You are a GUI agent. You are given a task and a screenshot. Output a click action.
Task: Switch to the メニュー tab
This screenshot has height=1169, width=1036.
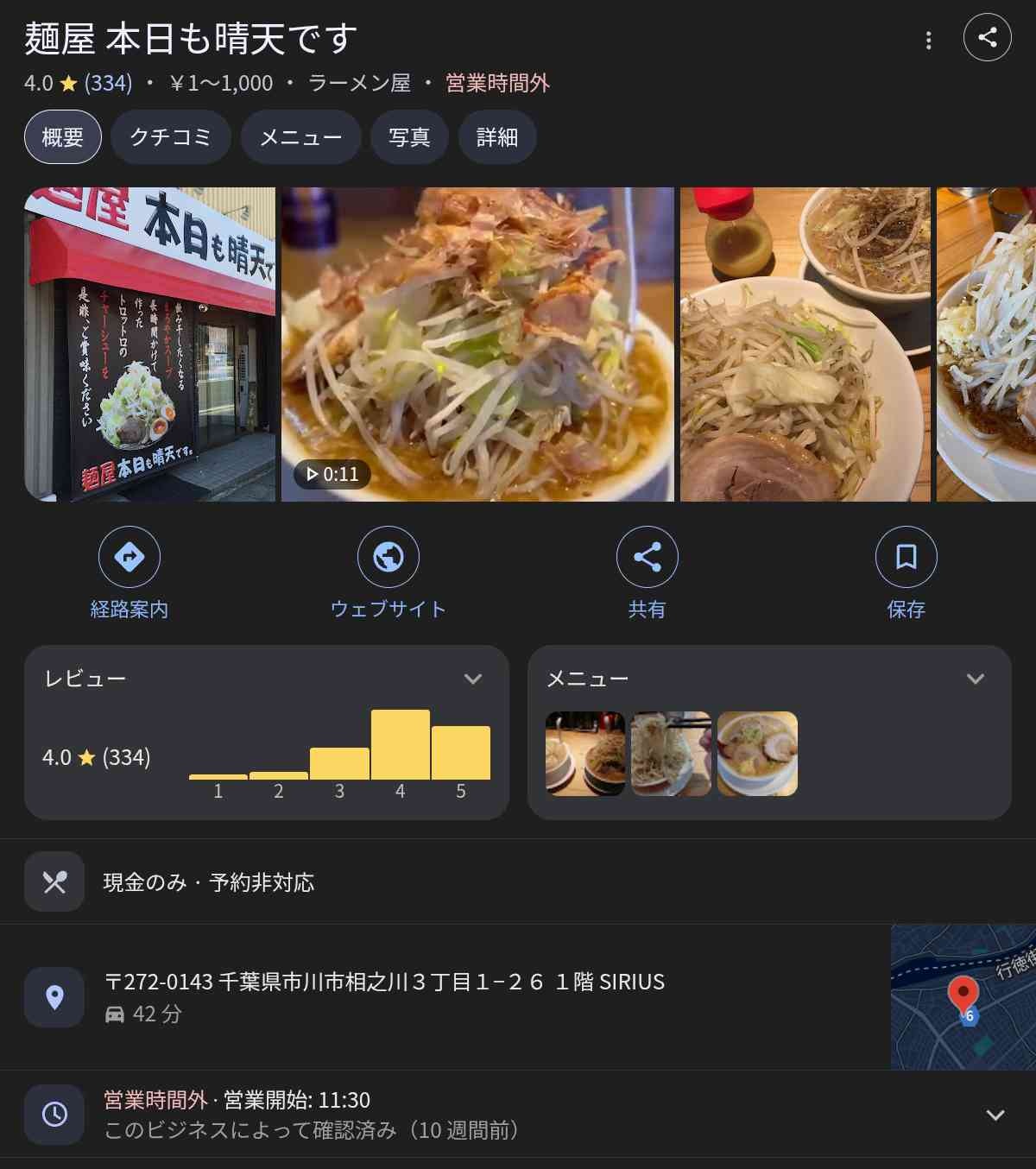[x=300, y=137]
